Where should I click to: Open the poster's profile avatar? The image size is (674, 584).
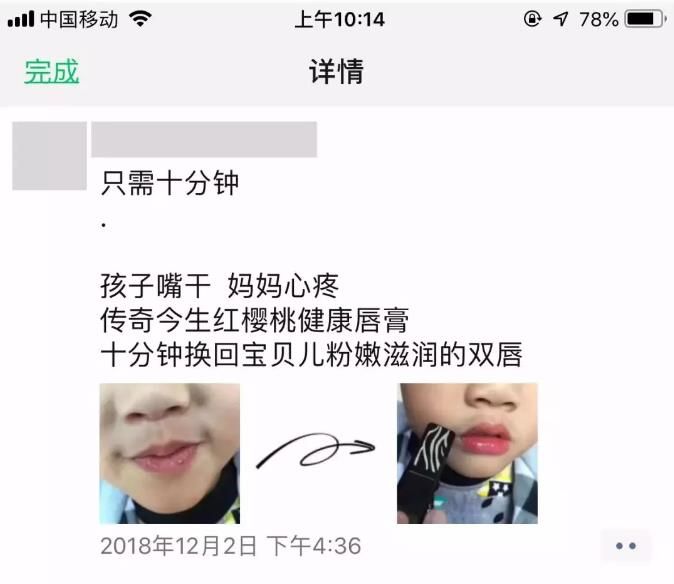[x=48, y=156]
